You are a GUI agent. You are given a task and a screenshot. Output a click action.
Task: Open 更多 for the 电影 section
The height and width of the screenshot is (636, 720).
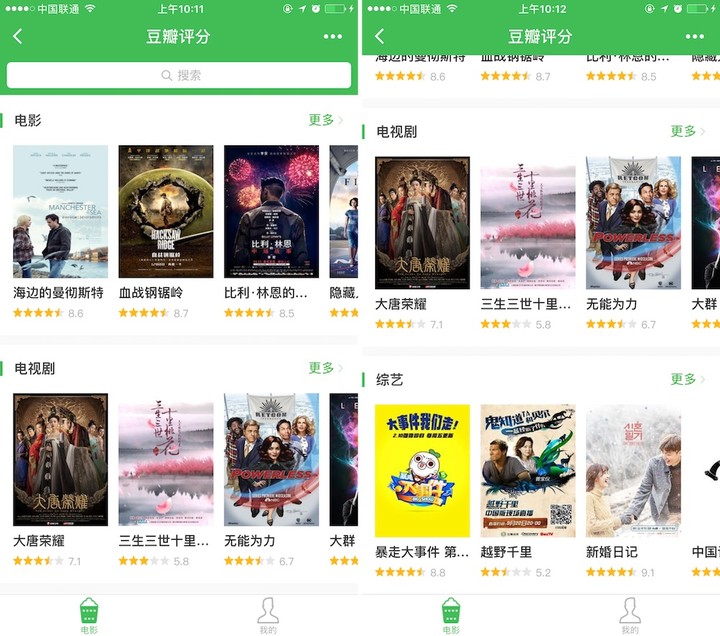pyautogui.click(x=325, y=120)
